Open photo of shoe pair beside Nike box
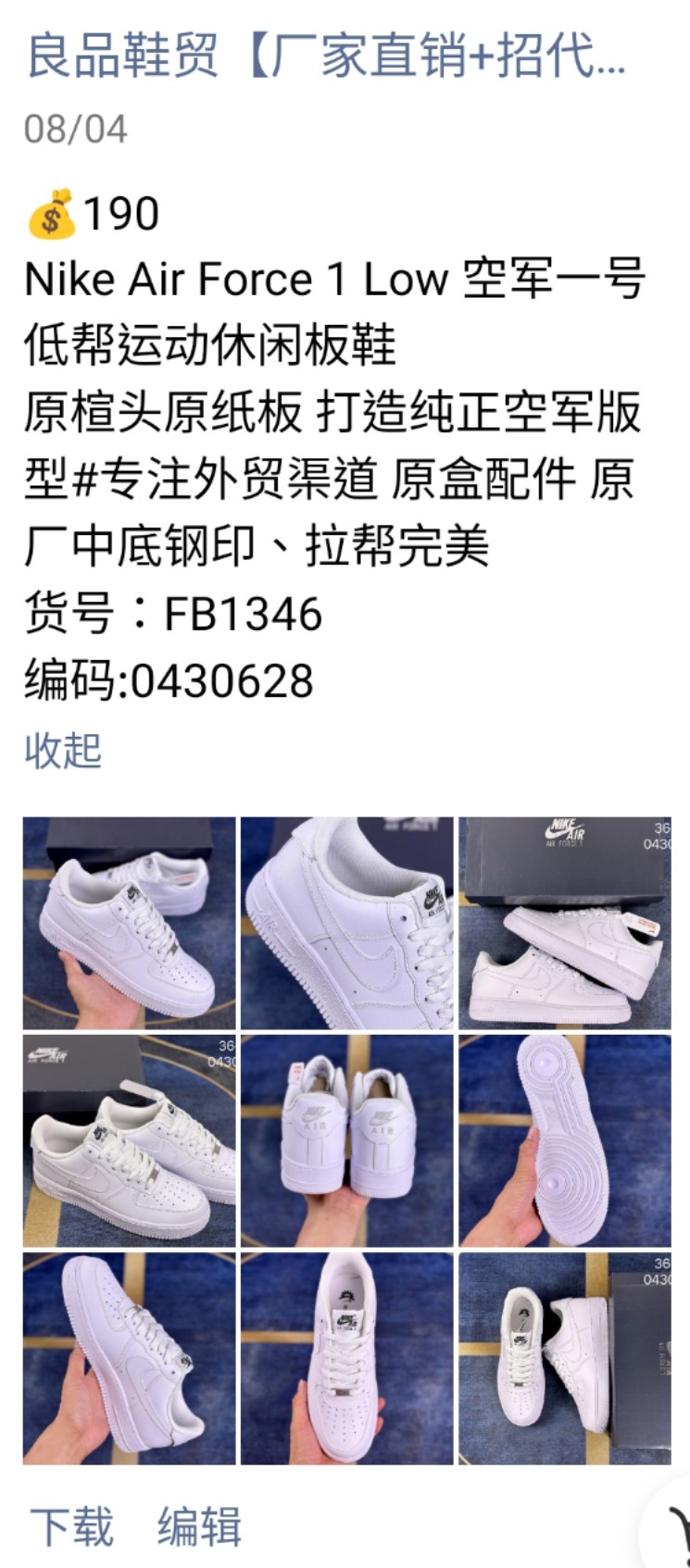The image size is (690, 1568). click(x=564, y=923)
